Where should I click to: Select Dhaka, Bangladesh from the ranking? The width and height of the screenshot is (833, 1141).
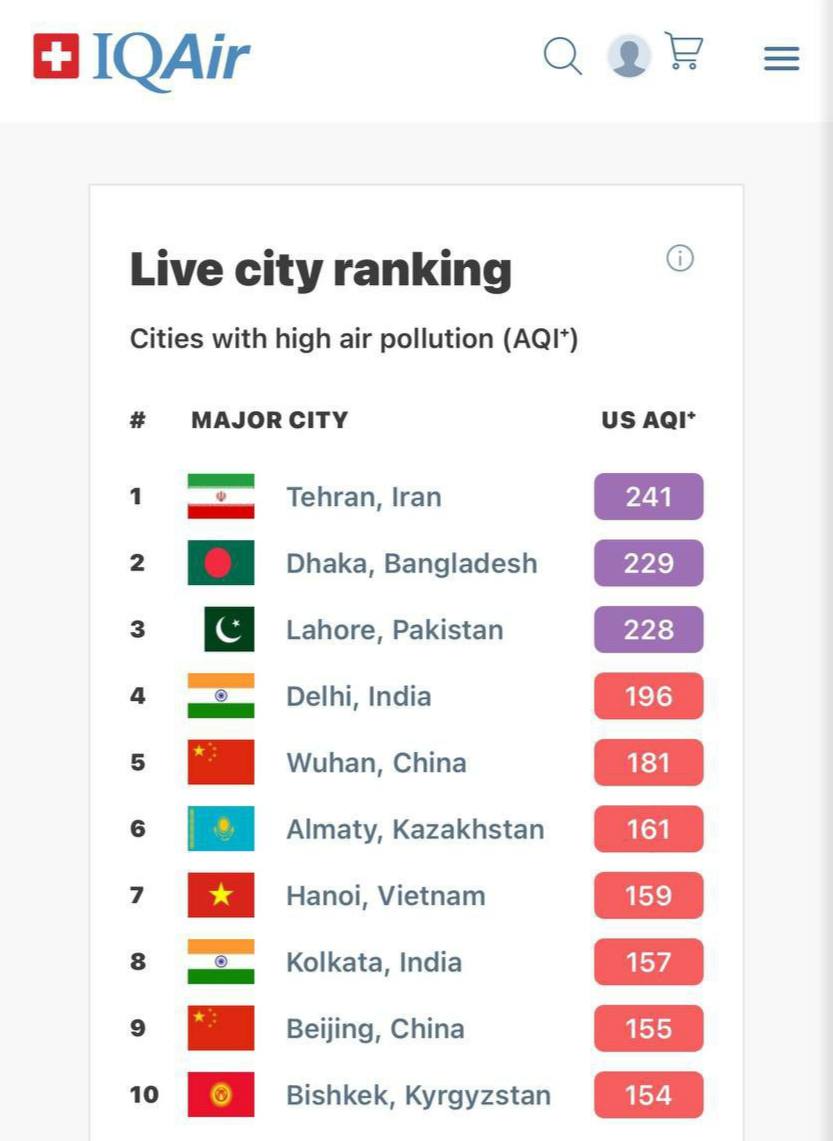click(x=411, y=563)
